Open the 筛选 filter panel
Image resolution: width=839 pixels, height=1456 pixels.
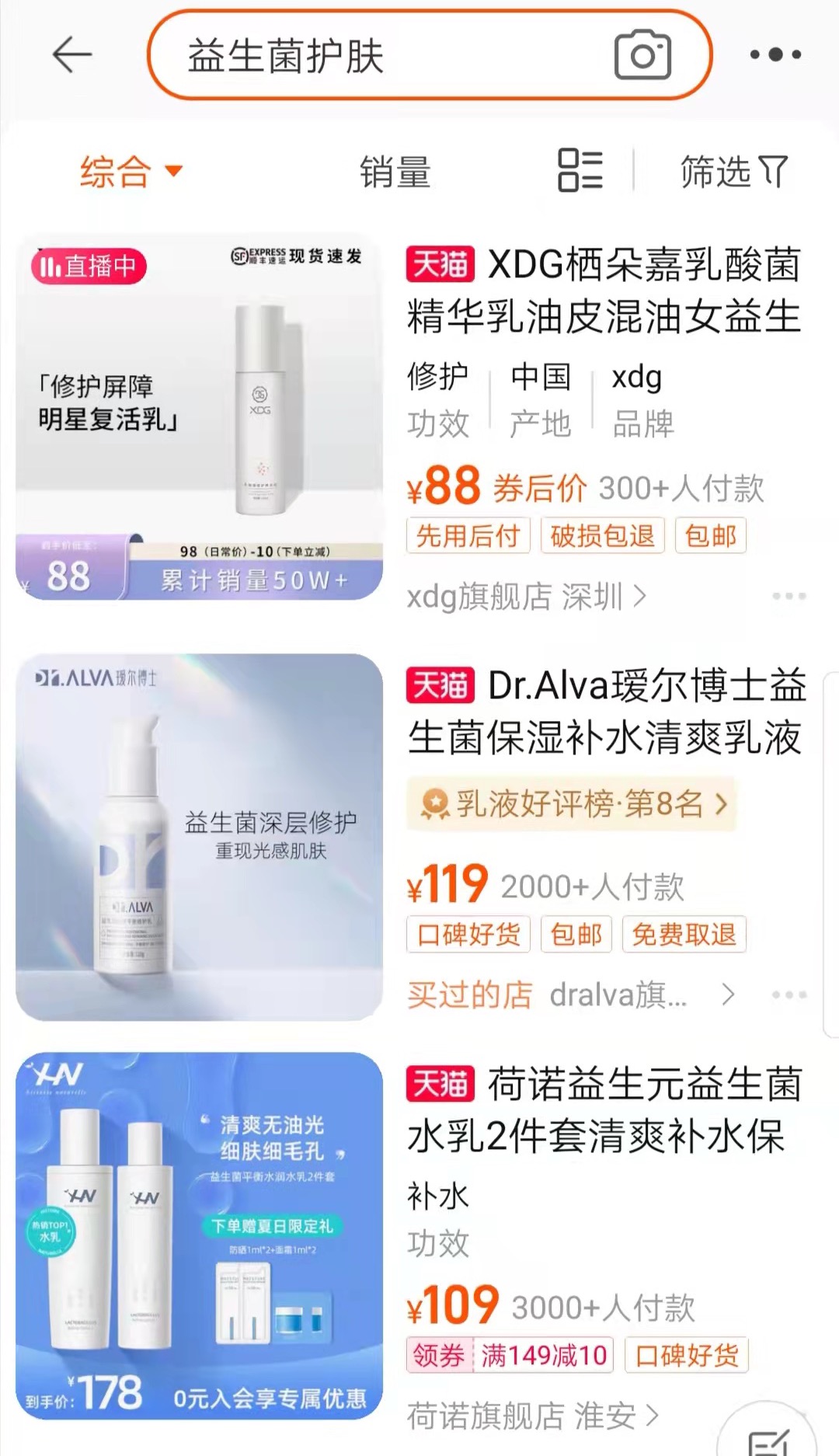coord(733,171)
